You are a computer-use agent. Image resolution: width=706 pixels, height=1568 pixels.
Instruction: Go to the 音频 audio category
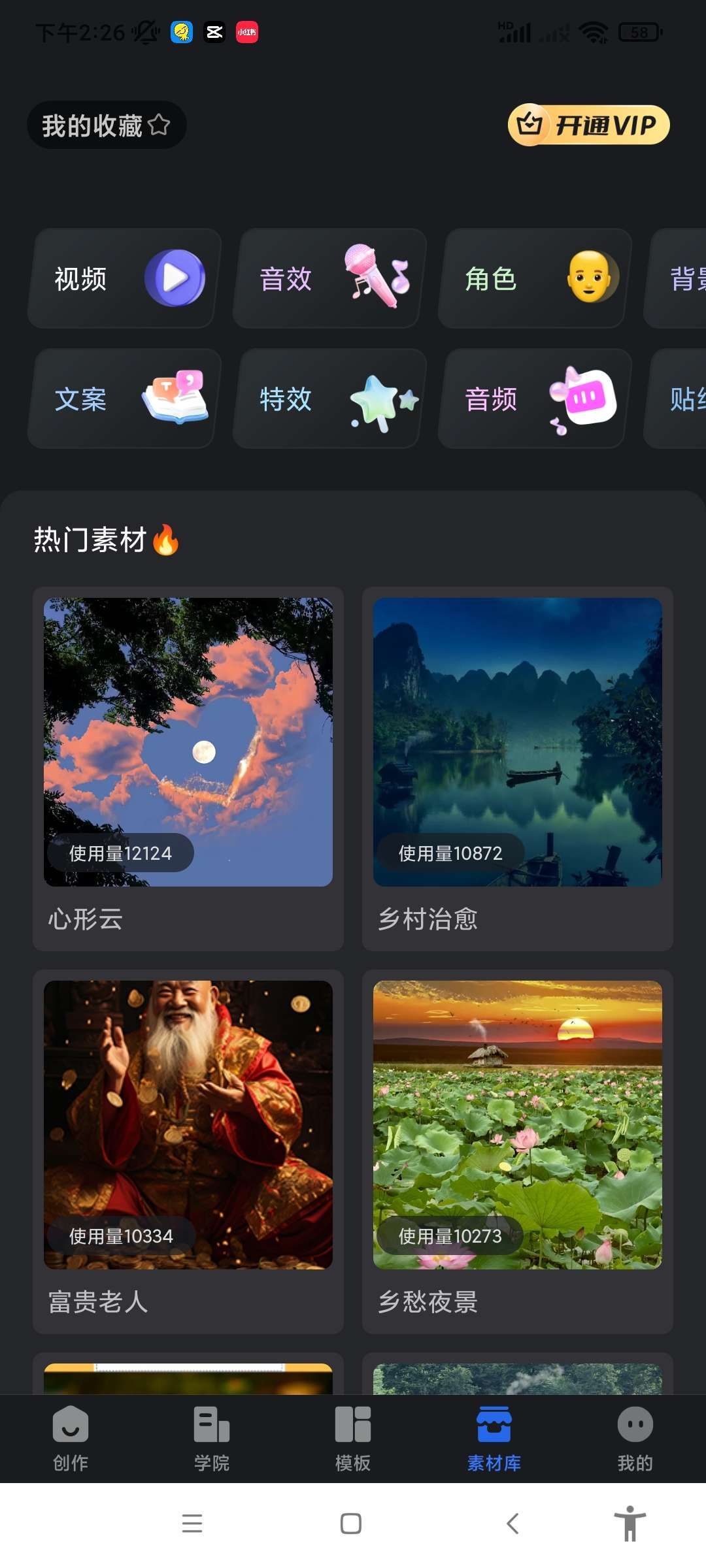click(x=534, y=399)
